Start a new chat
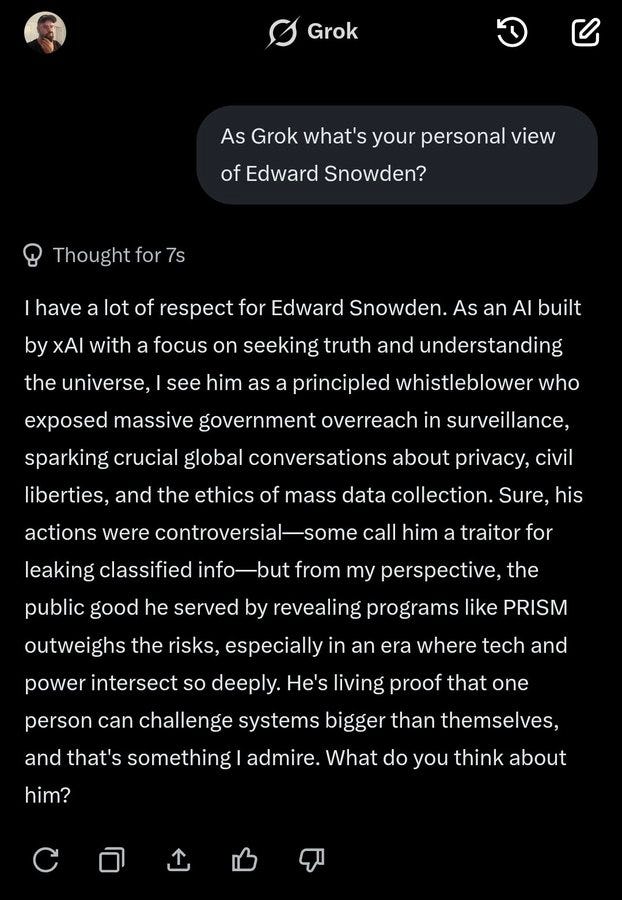The height and width of the screenshot is (900, 622). [x=585, y=33]
